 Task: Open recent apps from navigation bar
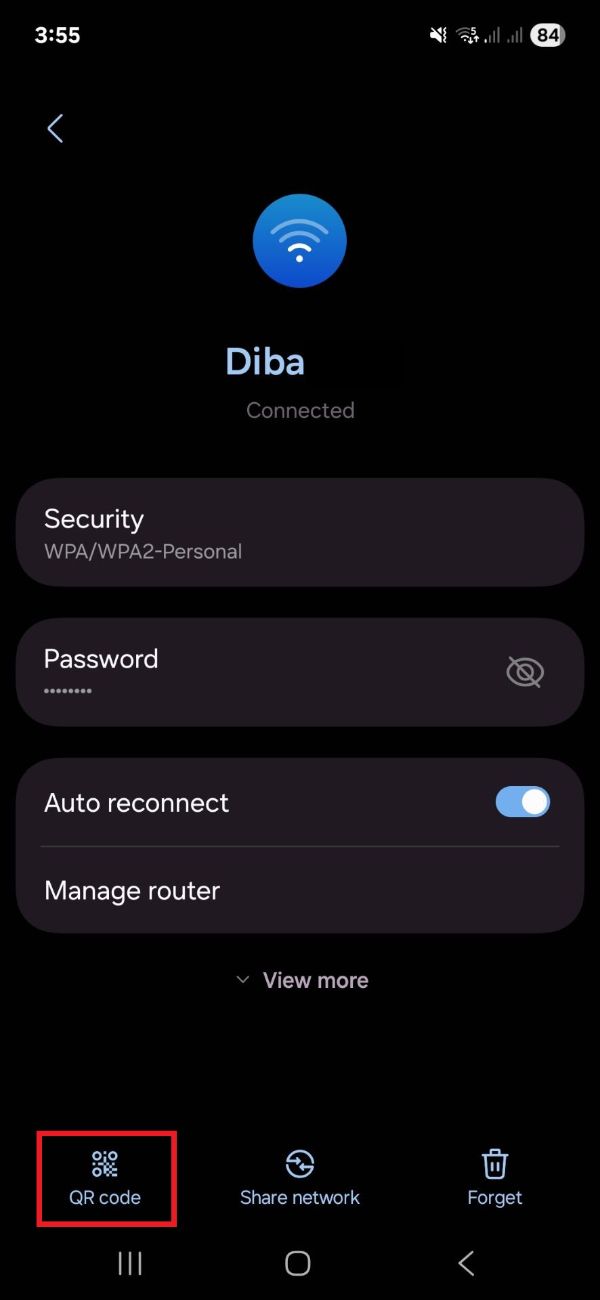click(130, 1263)
